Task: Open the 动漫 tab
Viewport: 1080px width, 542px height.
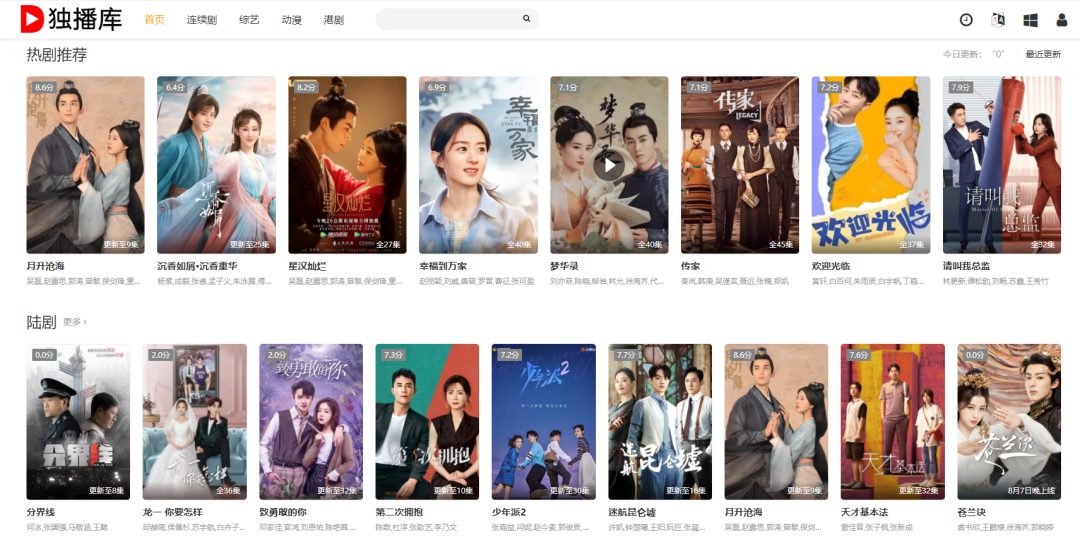Action: pyautogui.click(x=291, y=20)
